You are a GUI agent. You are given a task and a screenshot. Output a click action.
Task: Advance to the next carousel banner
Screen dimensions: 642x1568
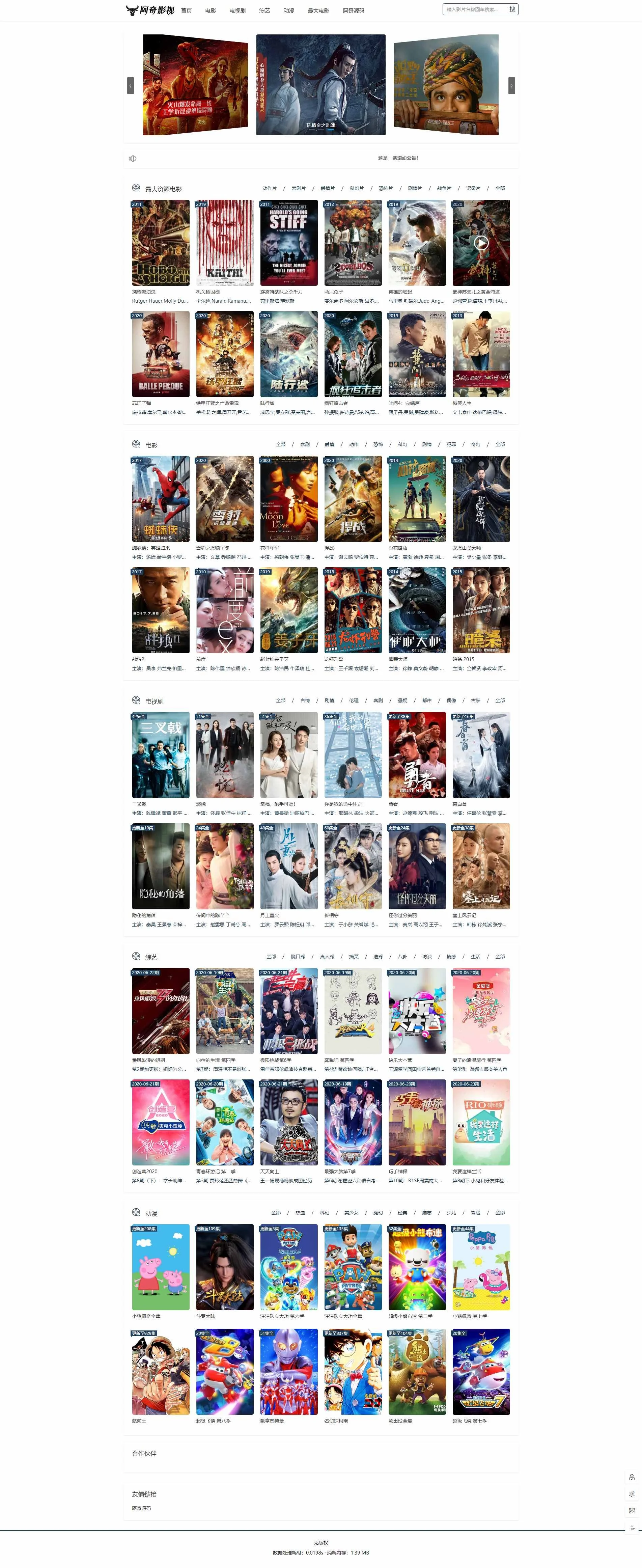(x=511, y=86)
